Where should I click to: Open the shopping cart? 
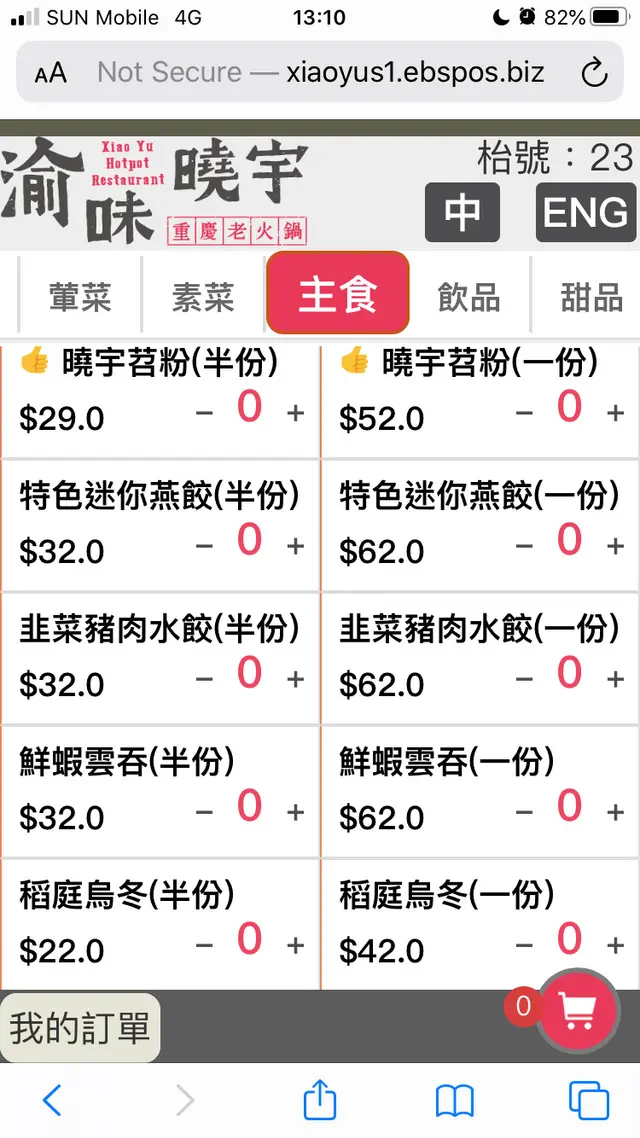[x=577, y=1014]
